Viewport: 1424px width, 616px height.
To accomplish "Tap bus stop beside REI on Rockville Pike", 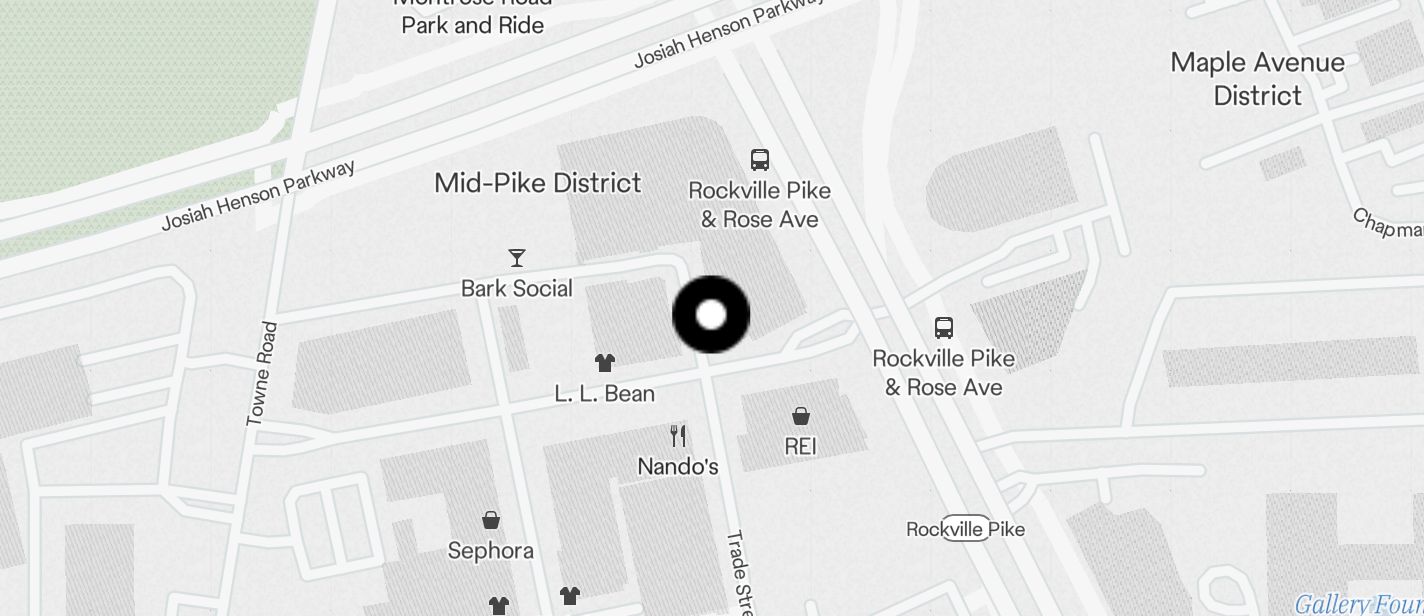I will pyautogui.click(x=944, y=328).
